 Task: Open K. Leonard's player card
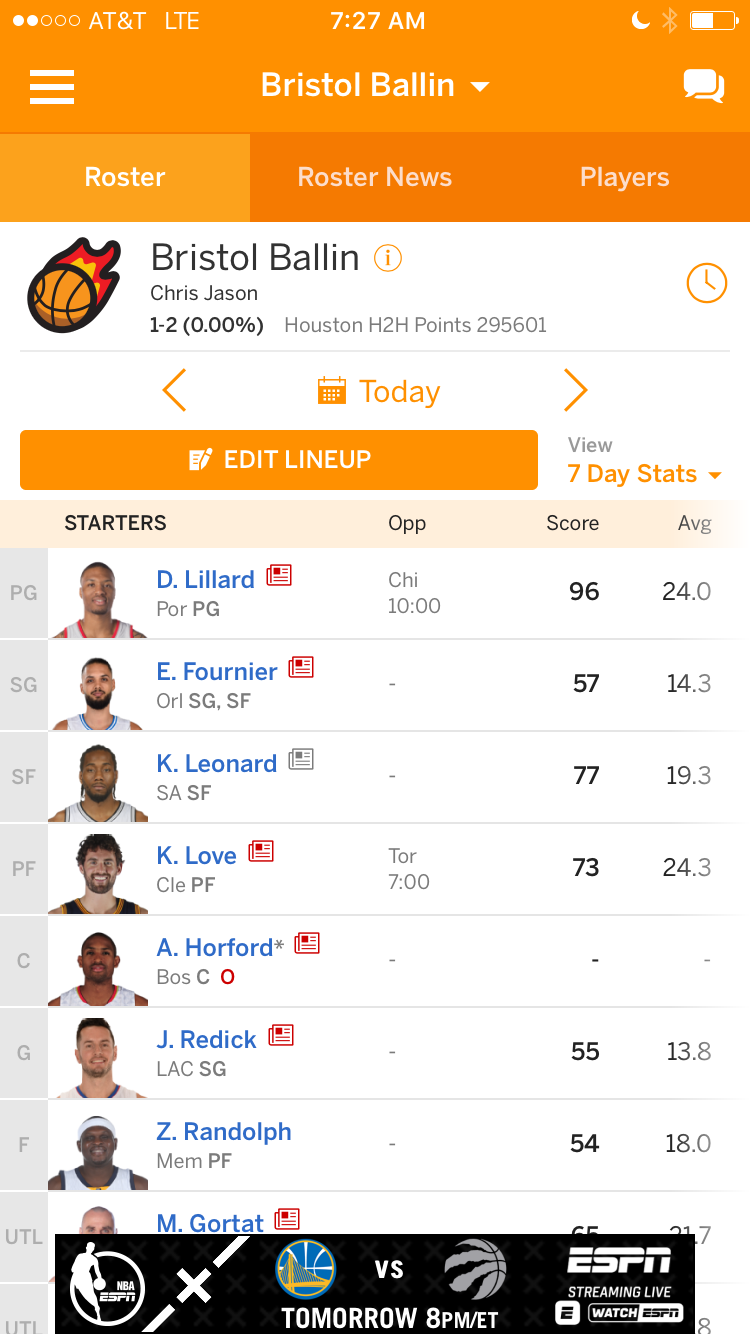pos(216,763)
